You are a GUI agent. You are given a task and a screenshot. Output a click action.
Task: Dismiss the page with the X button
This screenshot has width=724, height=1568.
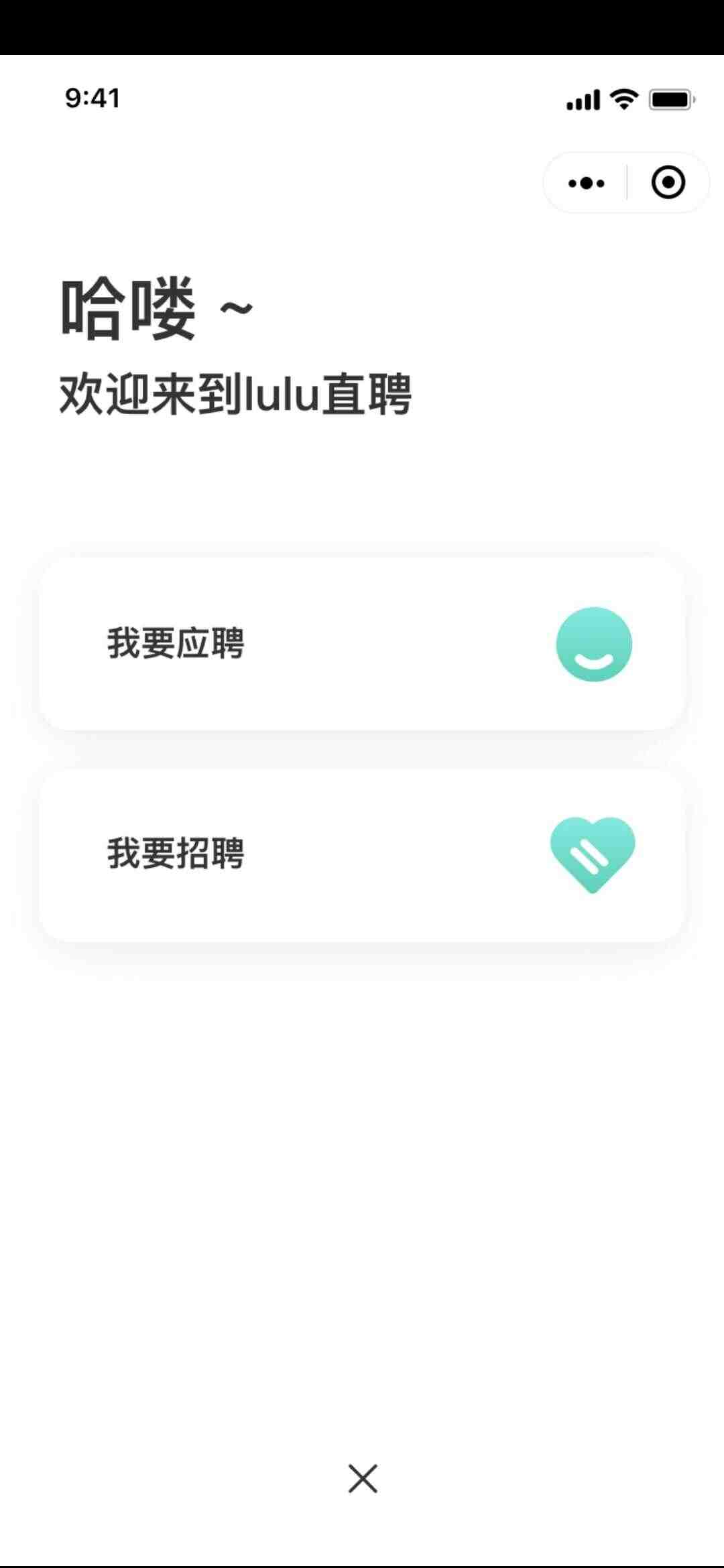click(363, 1478)
